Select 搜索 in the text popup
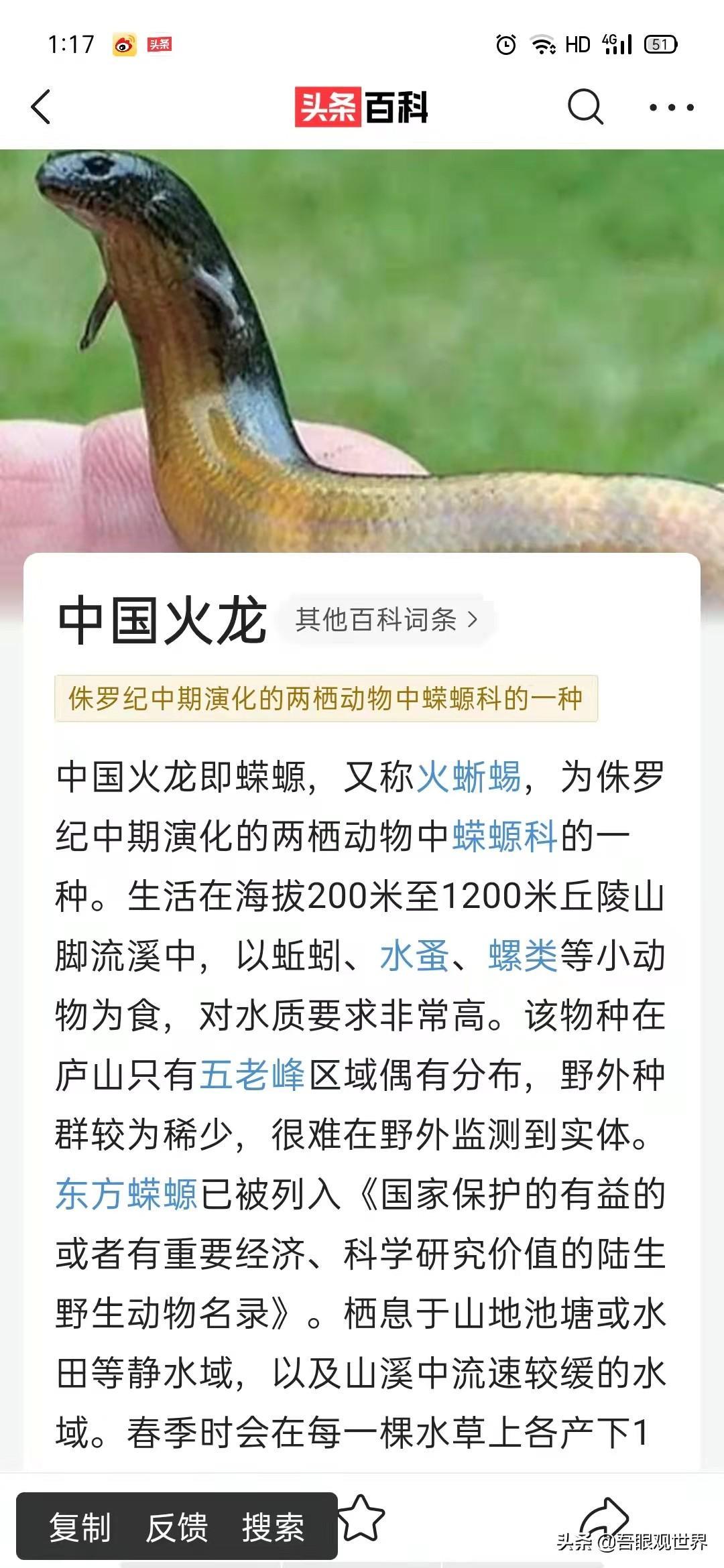The width and height of the screenshot is (724, 1568). pyautogui.click(x=274, y=1528)
